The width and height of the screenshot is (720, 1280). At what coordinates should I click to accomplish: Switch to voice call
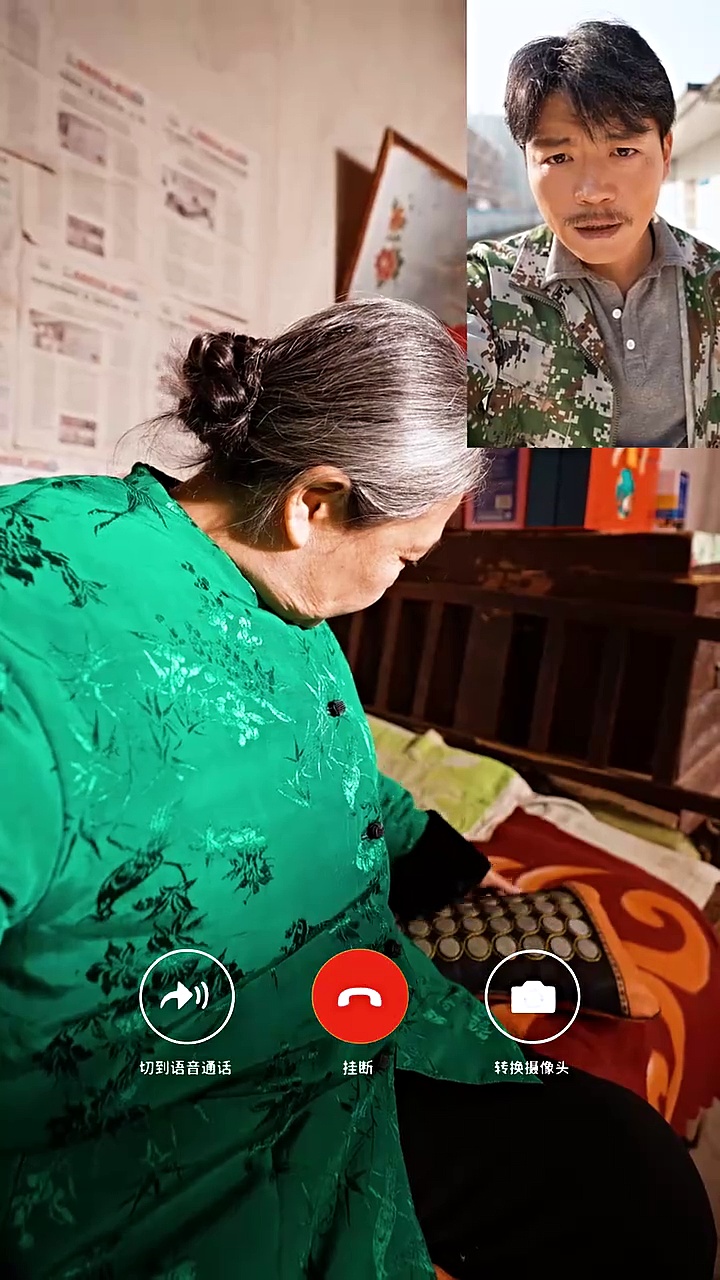[x=187, y=997]
